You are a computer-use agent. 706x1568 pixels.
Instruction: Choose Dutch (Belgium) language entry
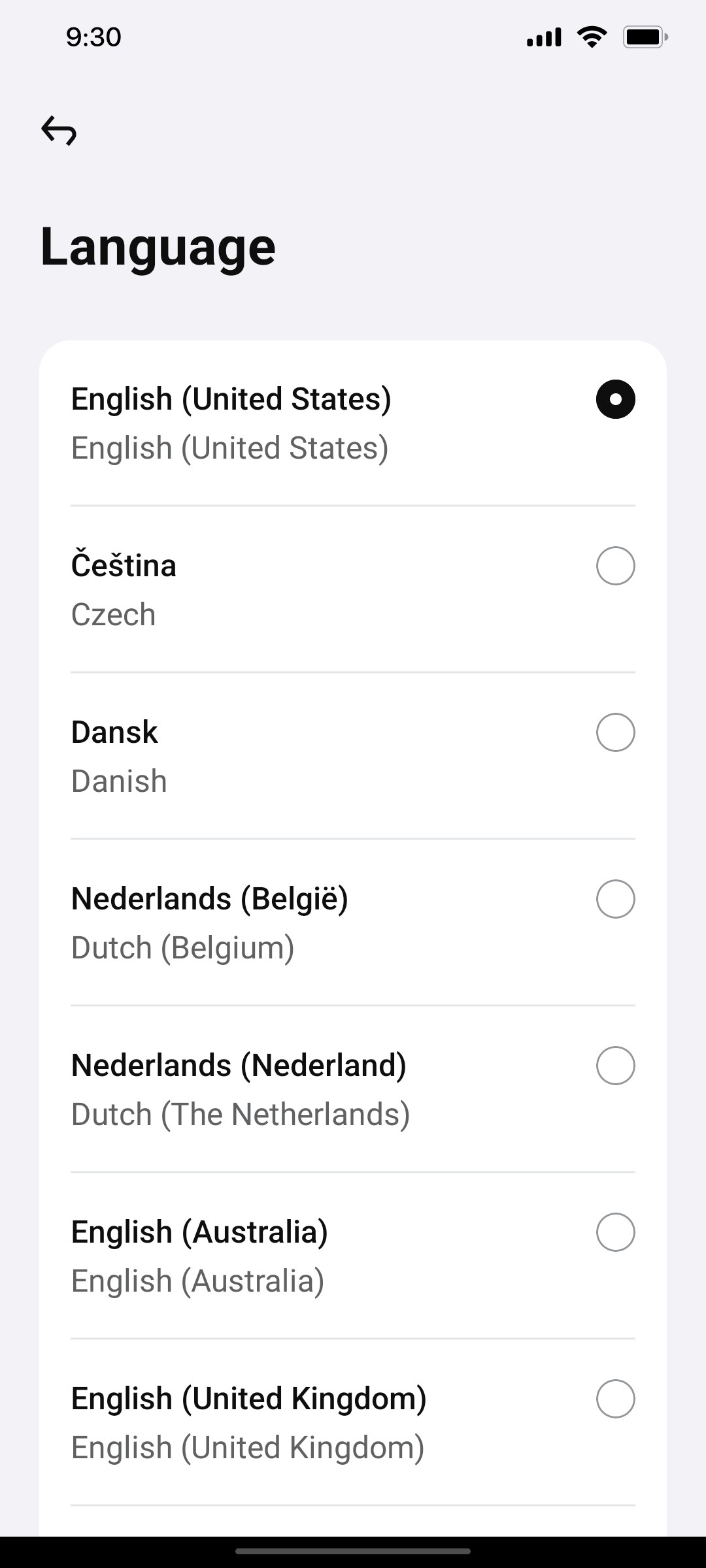[x=261, y=921]
